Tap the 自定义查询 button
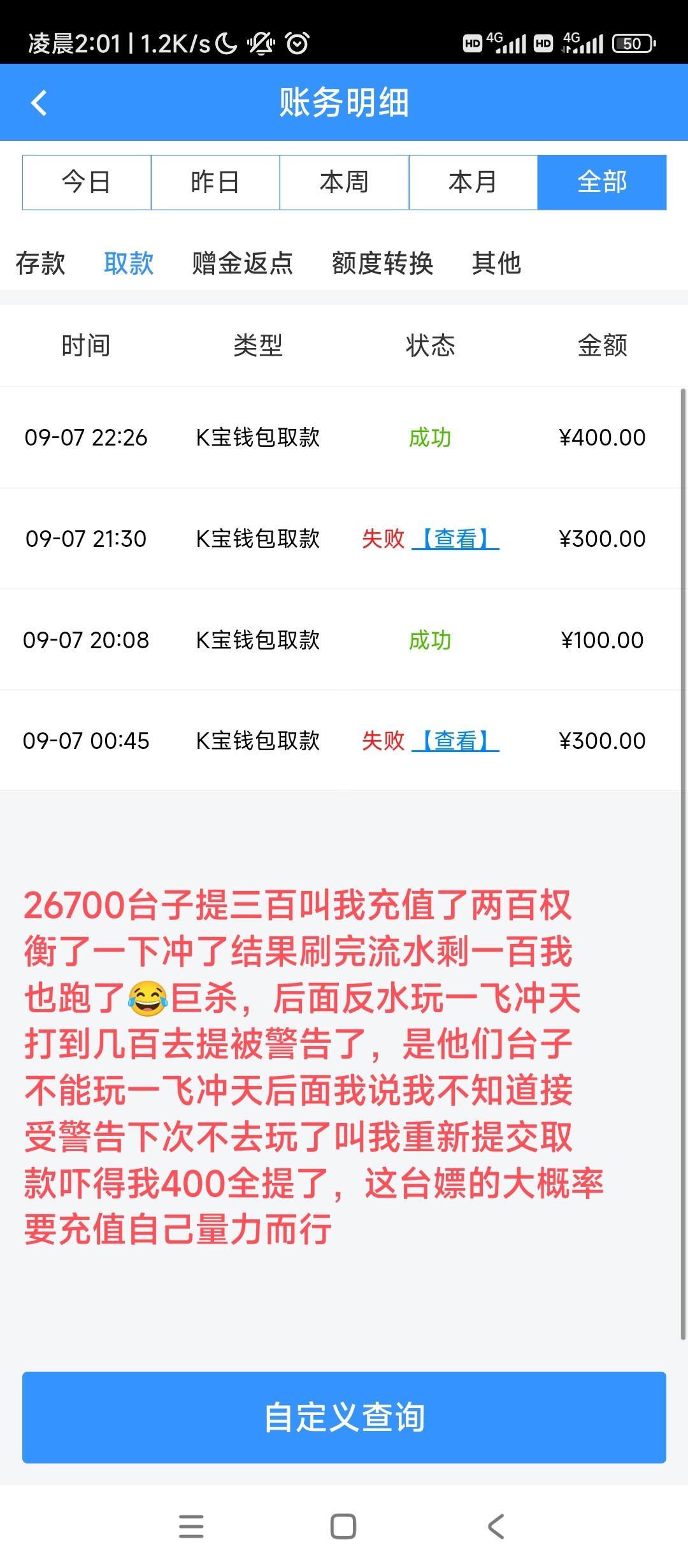This screenshot has height=1568, width=688. tap(344, 1417)
